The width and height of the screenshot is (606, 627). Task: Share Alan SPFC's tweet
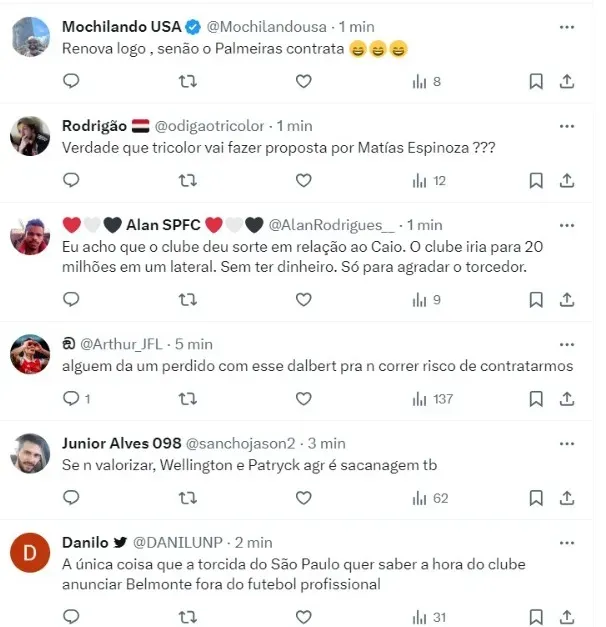pyautogui.click(x=566, y=299)
